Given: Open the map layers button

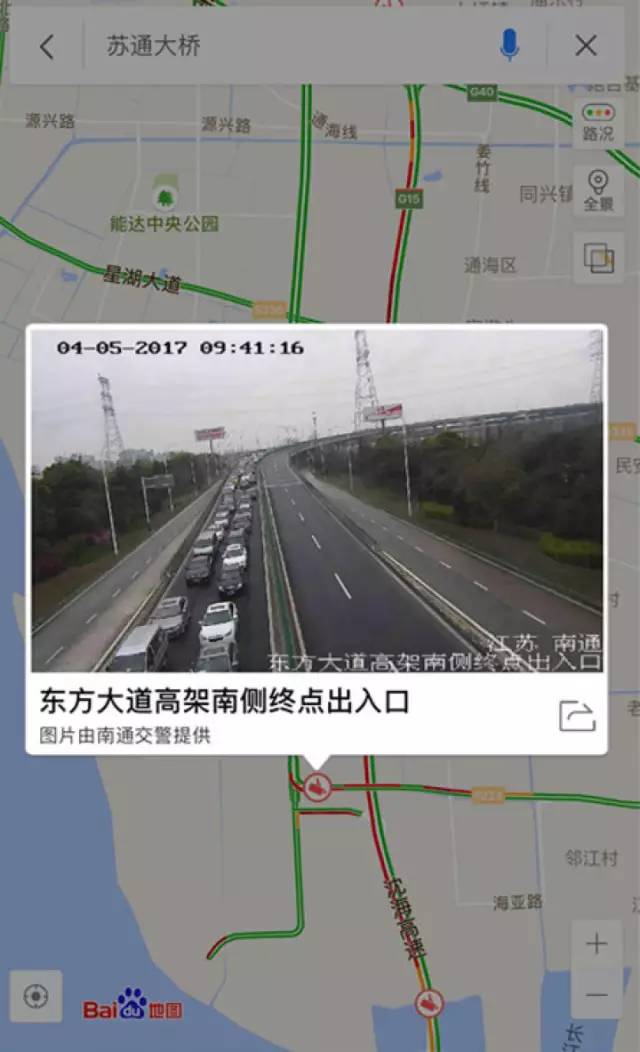Looking at the screenshot, I should tap(598, 258).
